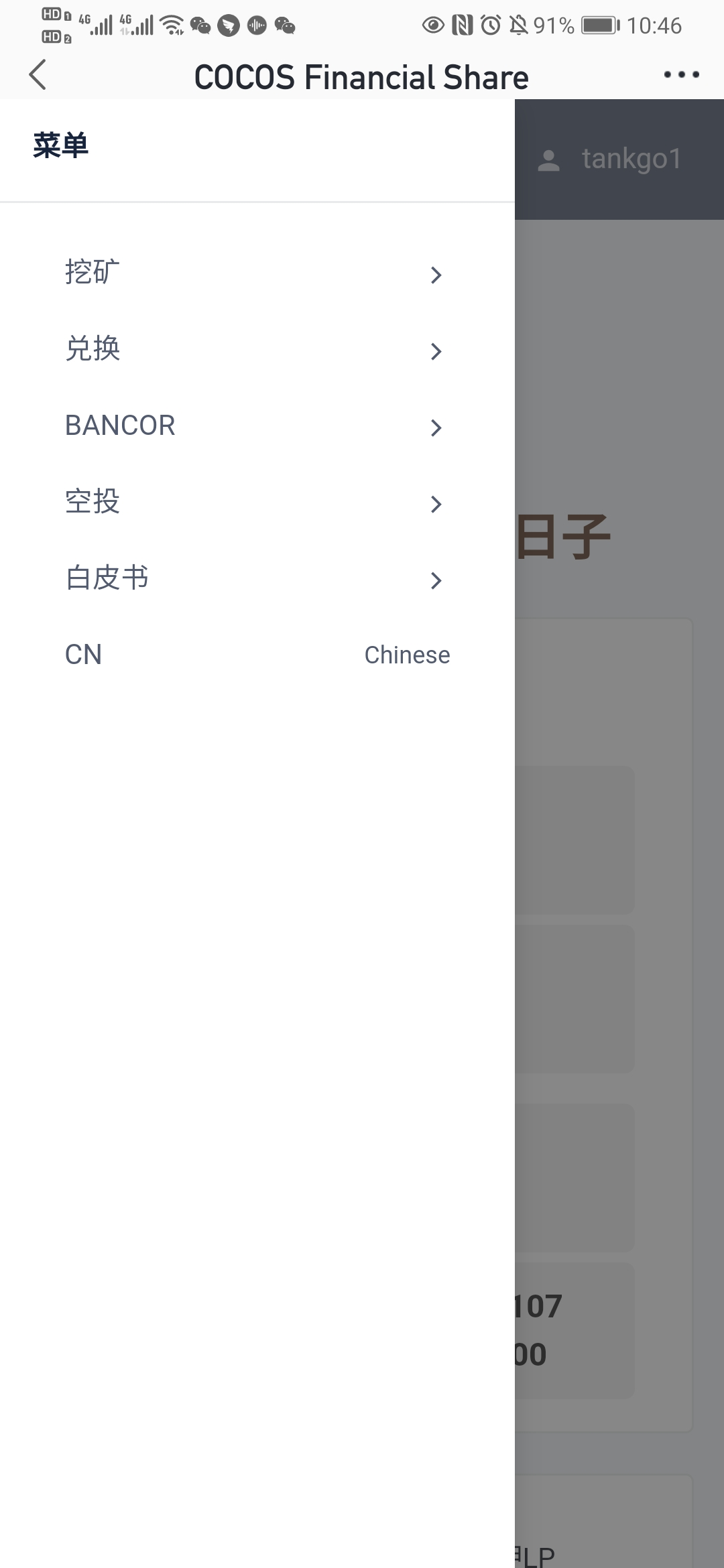724x1568 pixels.
Task: Expand the 兑换 item via its chevron
Action: (436, 350)
